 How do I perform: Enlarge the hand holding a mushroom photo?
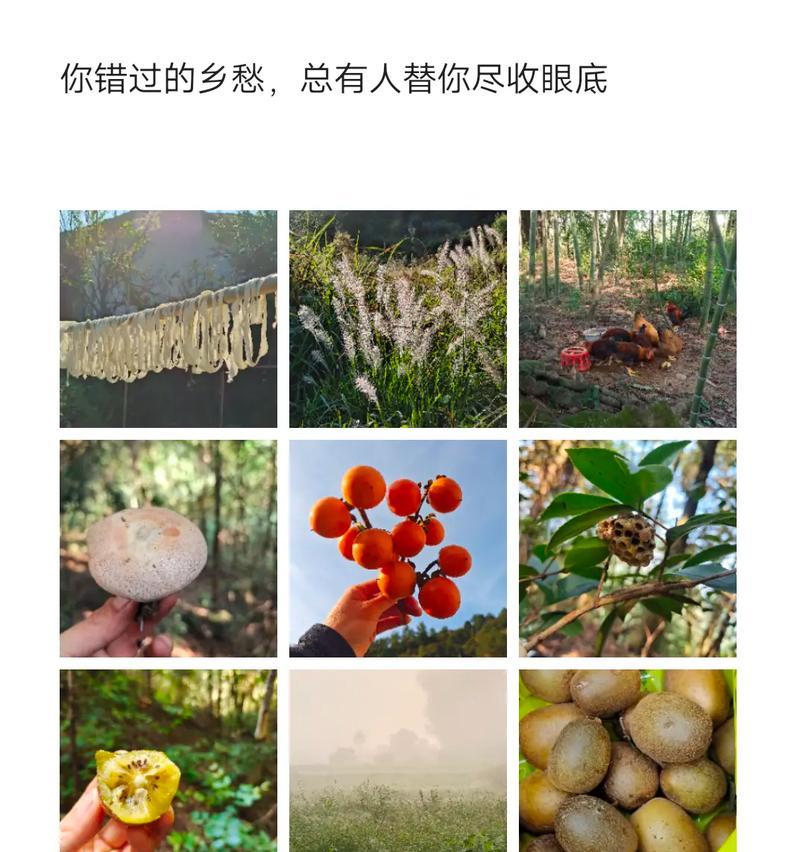point(168,548)
